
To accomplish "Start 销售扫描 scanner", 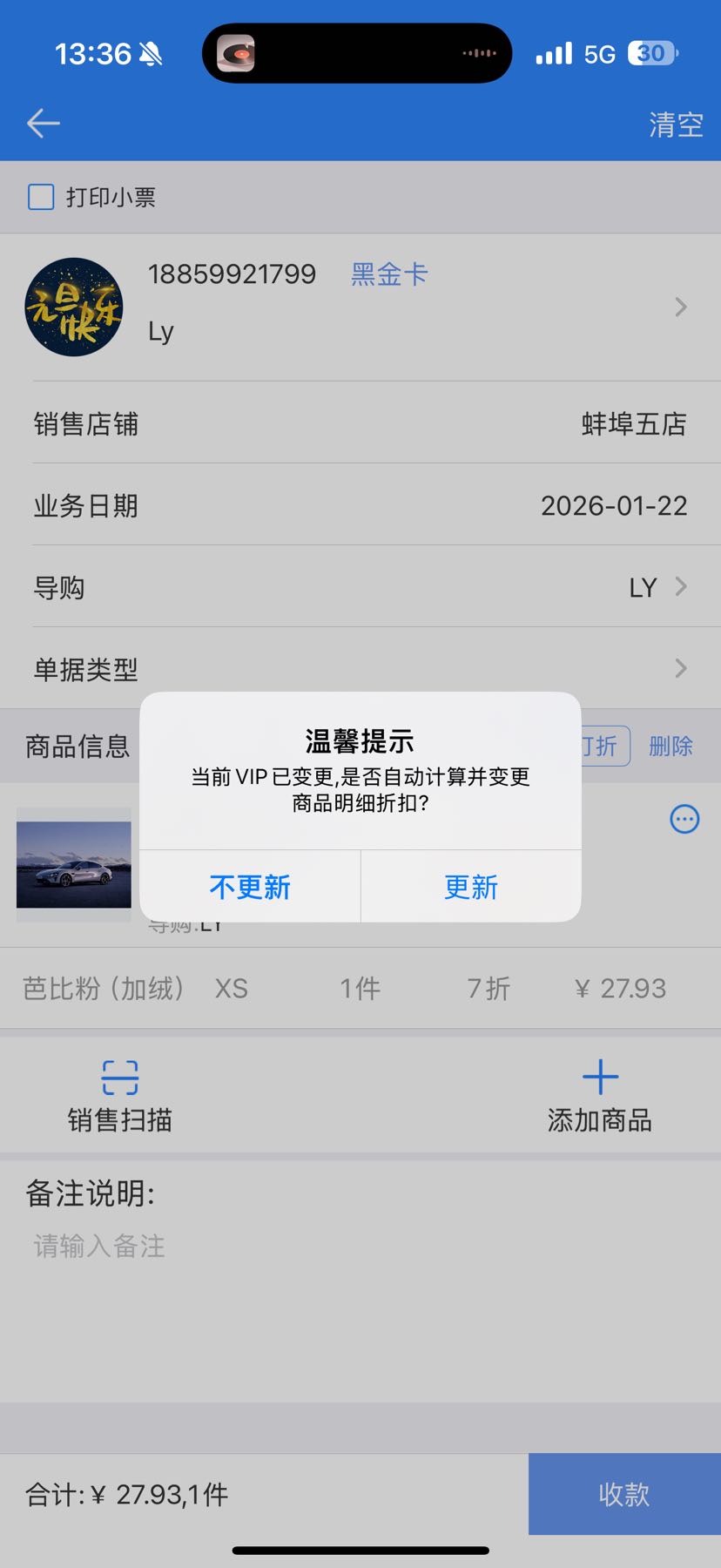I will [120, 1094].
